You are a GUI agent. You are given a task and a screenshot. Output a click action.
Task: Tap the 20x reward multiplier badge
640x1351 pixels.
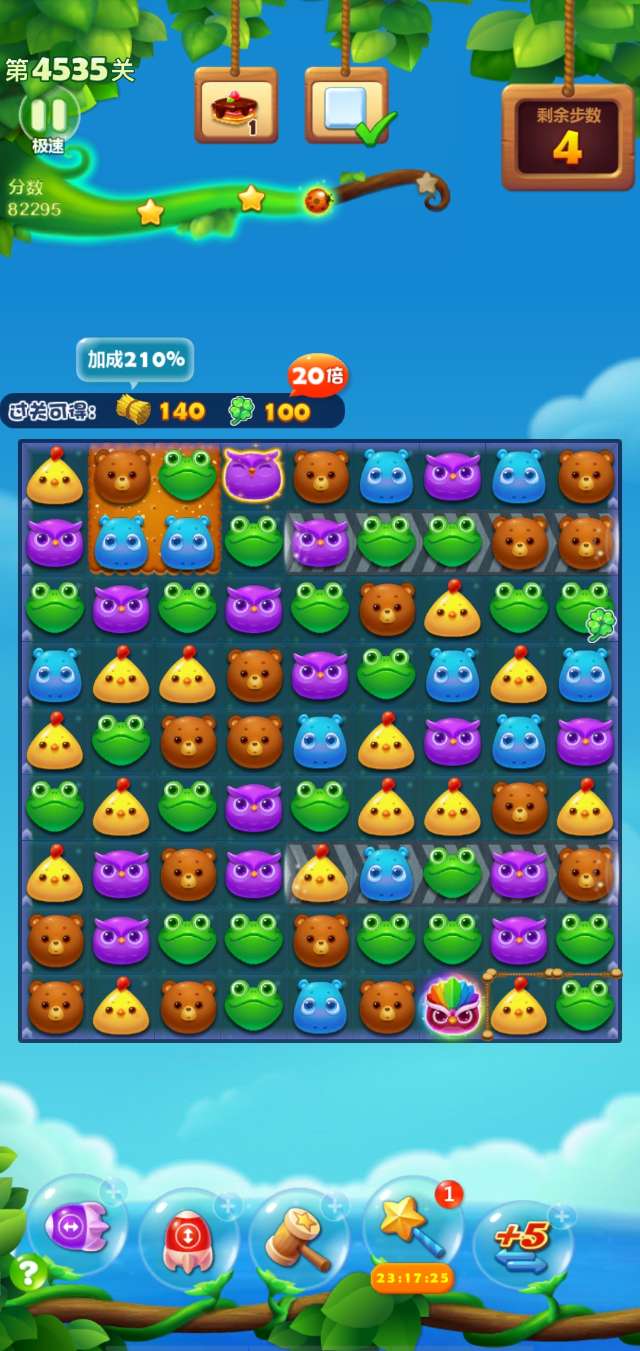pyautogui.click(x=317, y=376)
